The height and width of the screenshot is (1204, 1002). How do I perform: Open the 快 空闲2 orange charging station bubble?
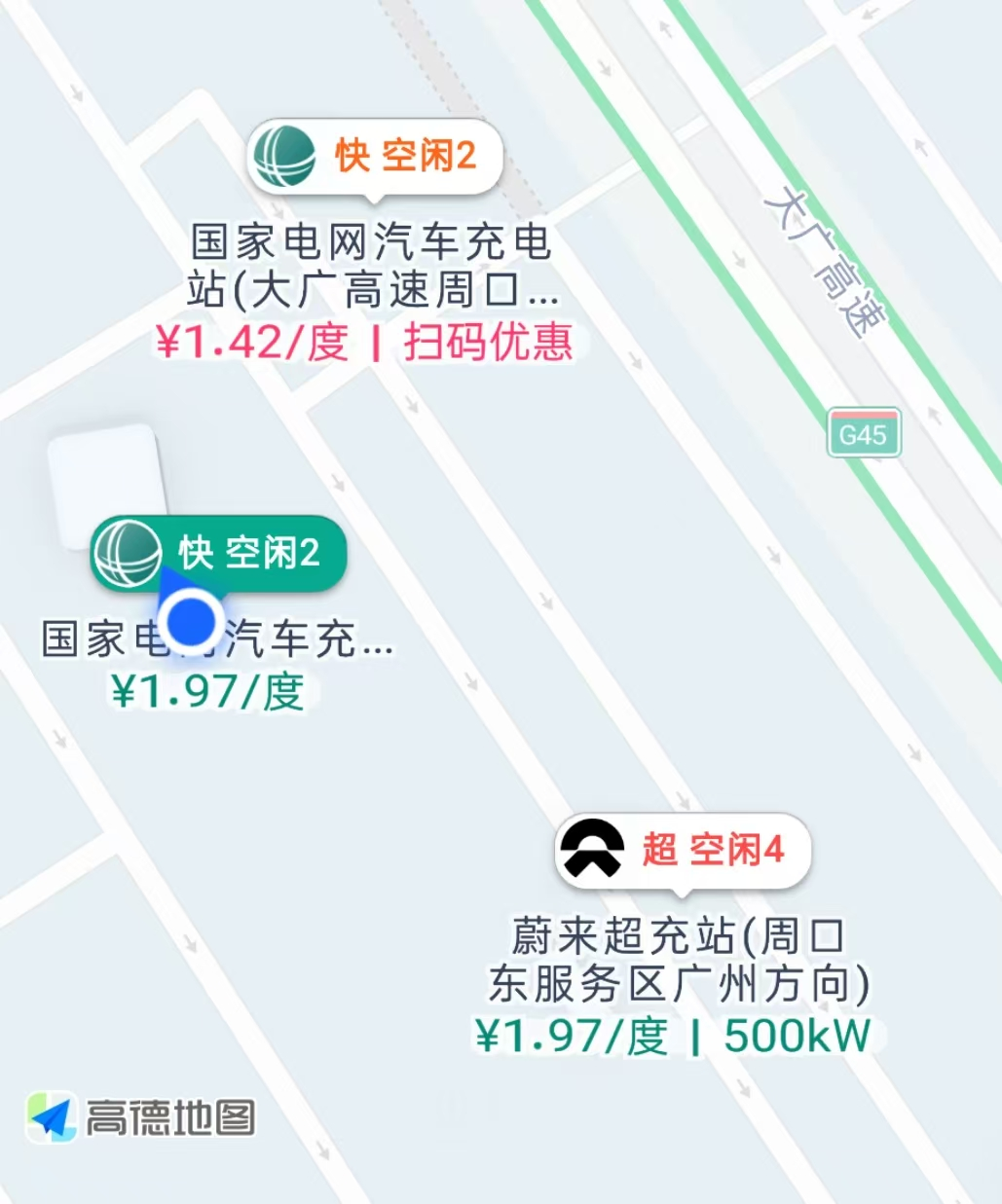[x=375, y=156]
